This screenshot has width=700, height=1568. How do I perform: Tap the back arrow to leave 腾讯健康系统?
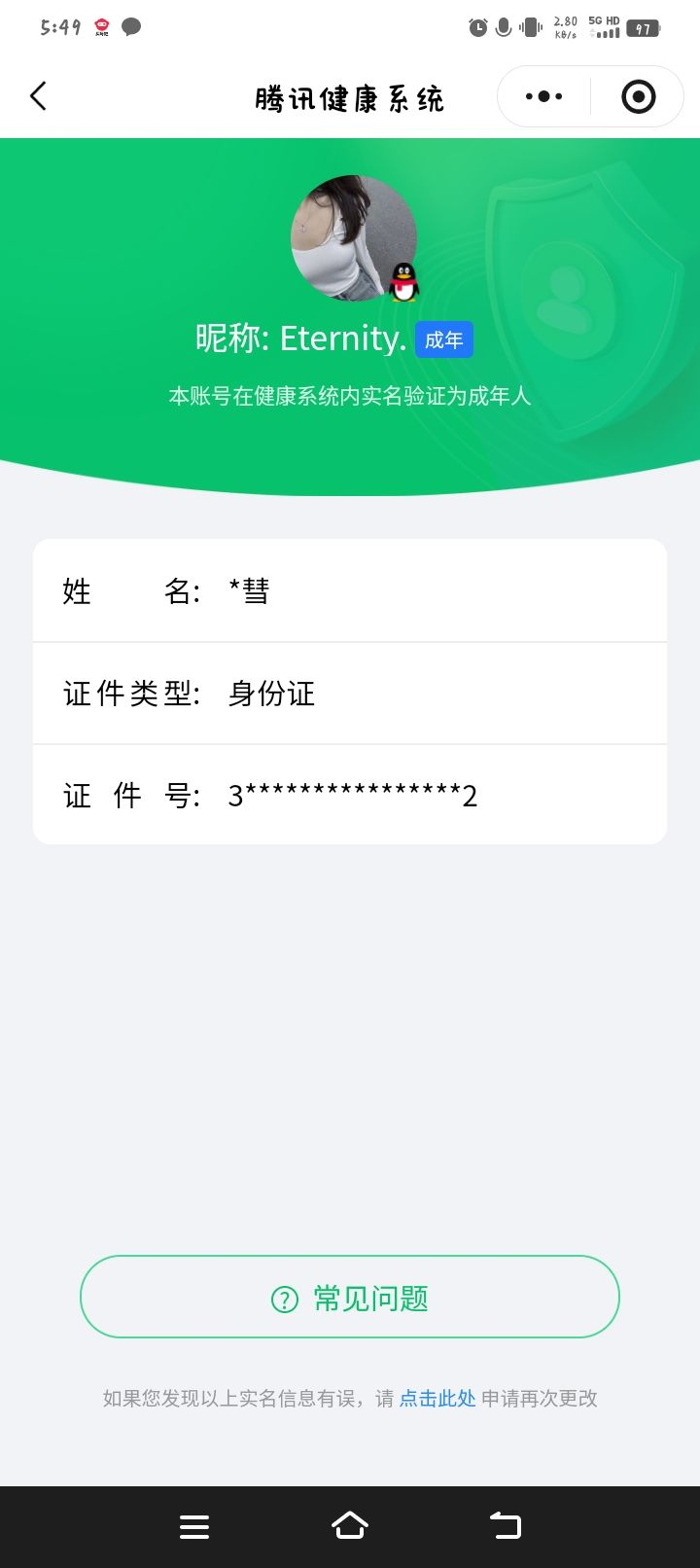37,96
